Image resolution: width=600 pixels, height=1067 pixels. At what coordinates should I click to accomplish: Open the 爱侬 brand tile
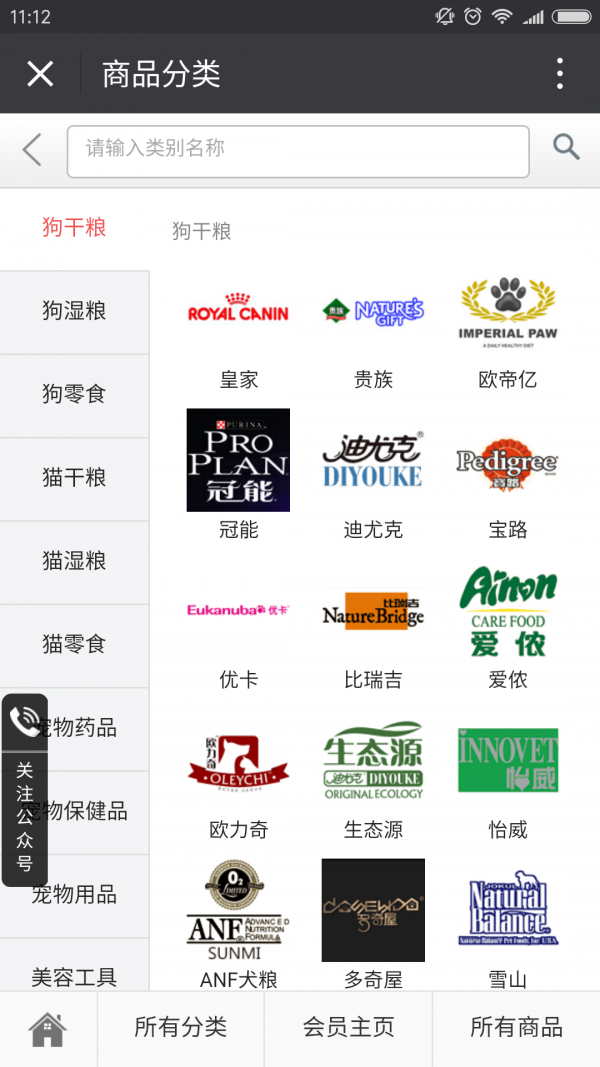click(507, 622)
